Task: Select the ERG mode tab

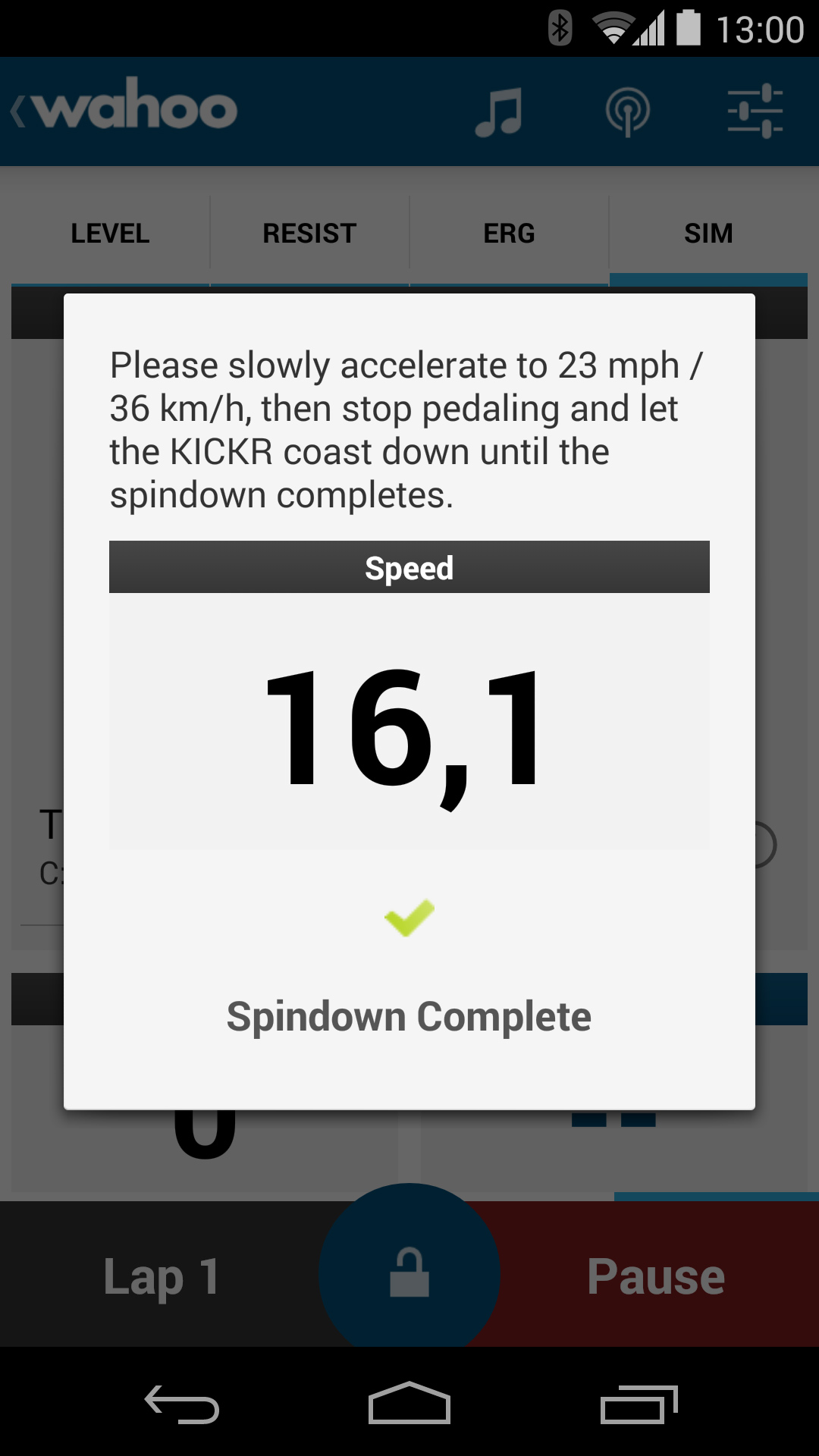Action: click(x=509, y=233)
